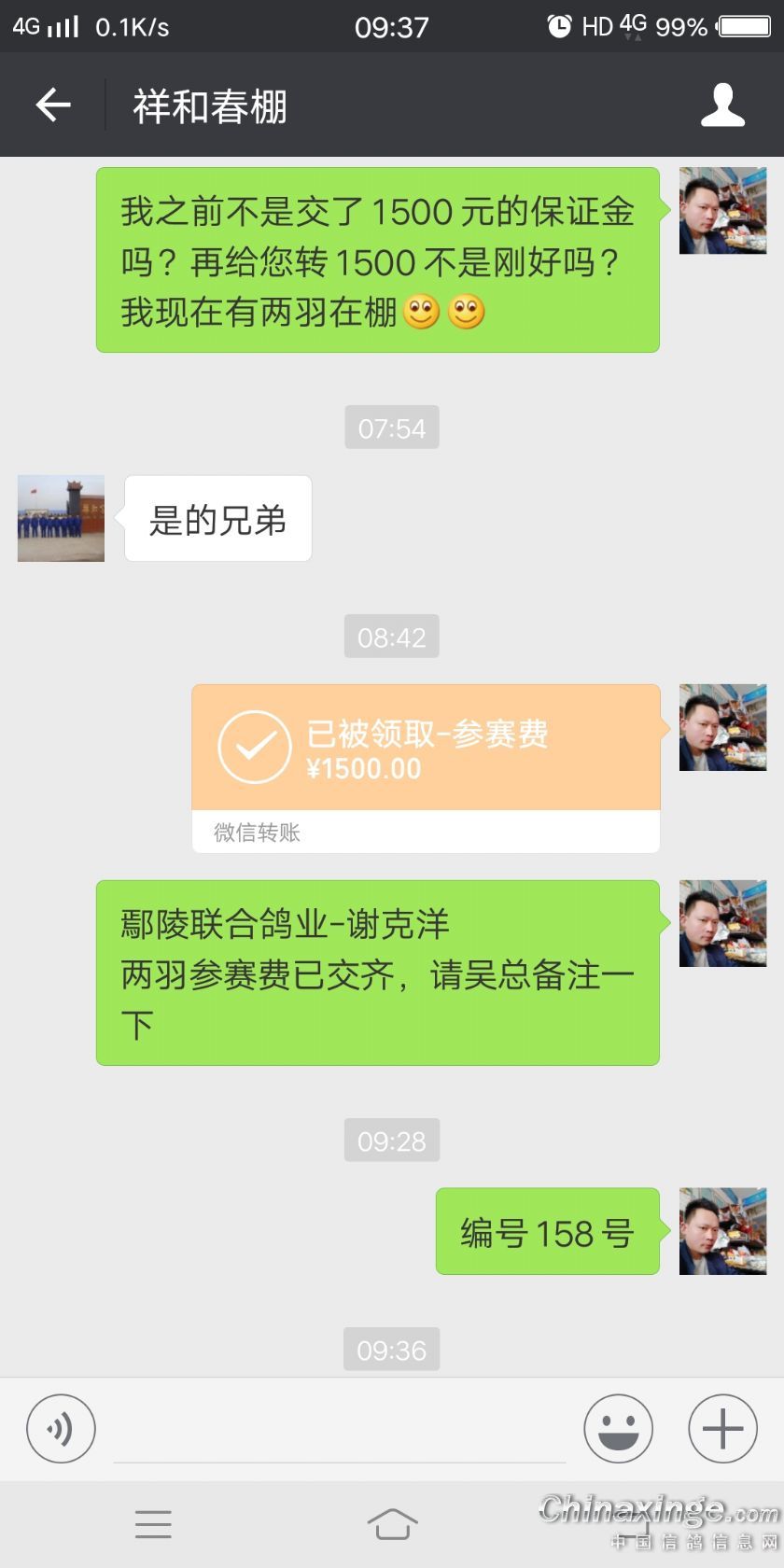Open the emoji sticker panel

point(618,1428)
